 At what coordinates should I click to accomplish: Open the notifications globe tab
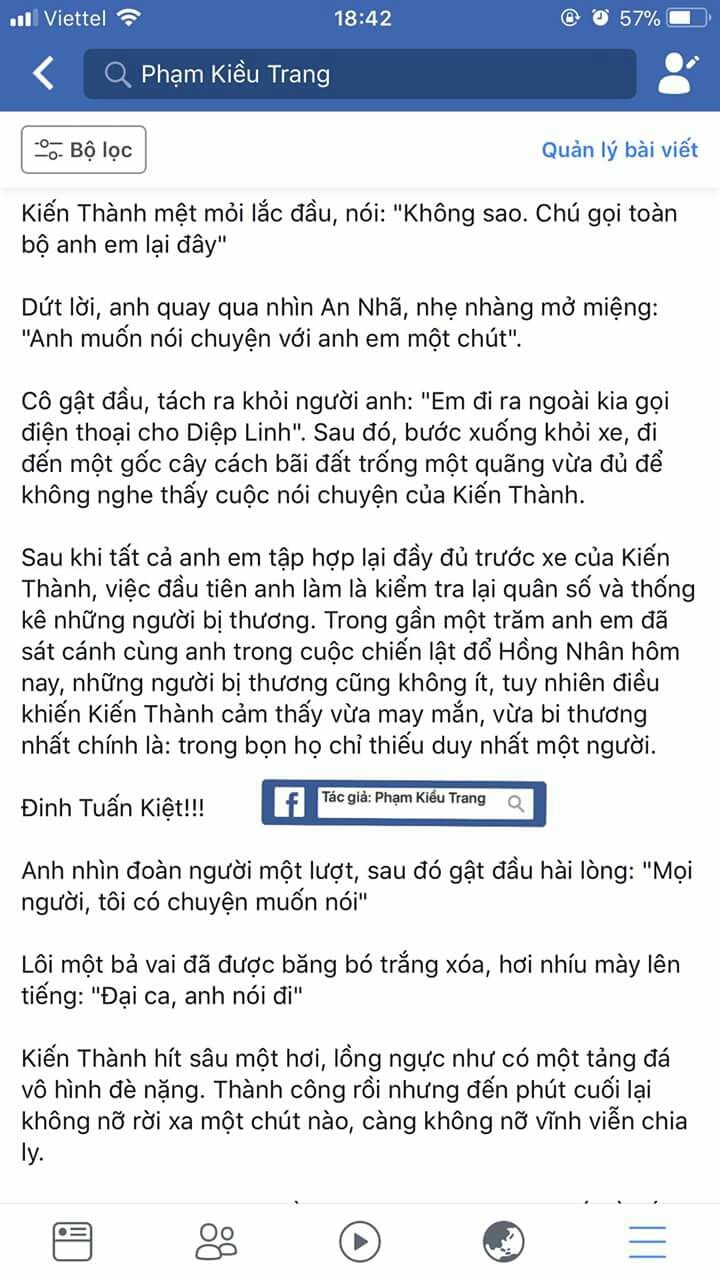click(x=504, y=1241)
